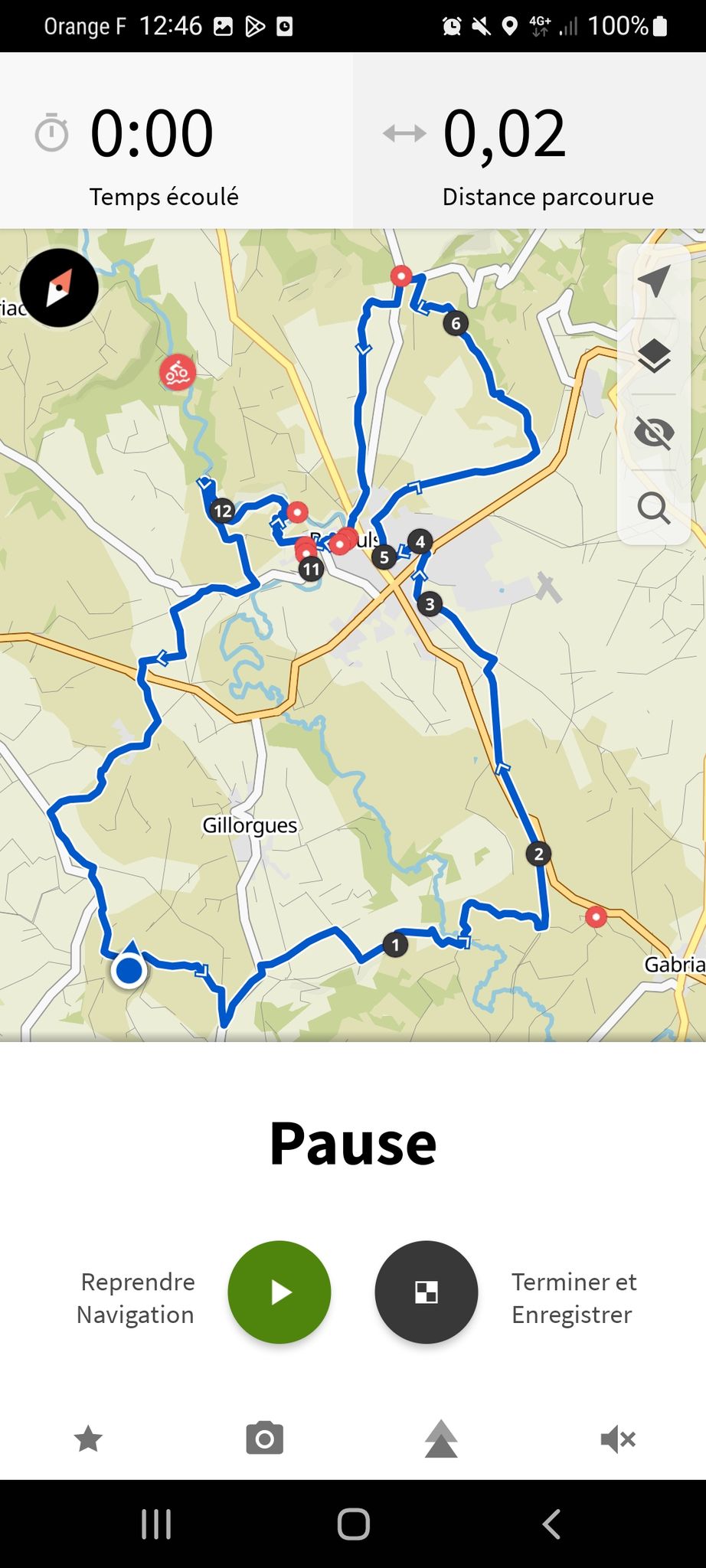Open the camera to take a photo
Image resolution: width=706 pixels, height=1568 pixels.
(x=265, y=1439)
